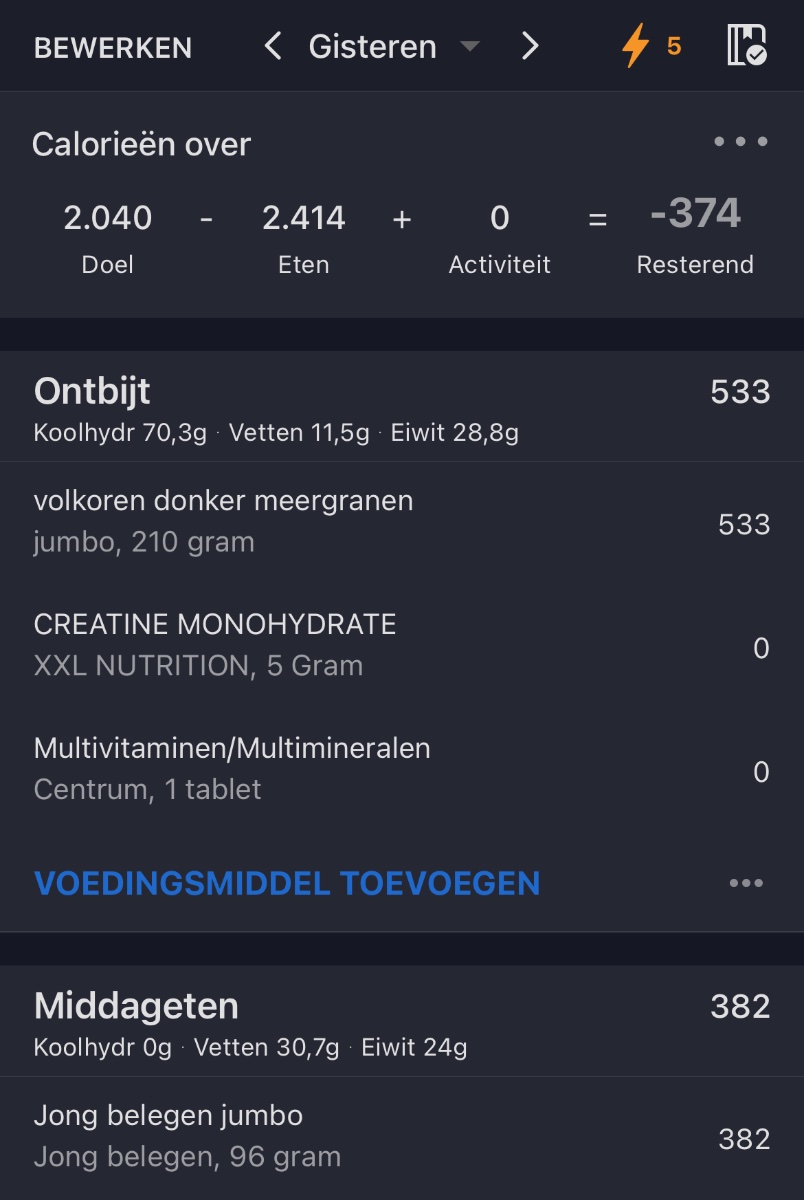Viewport: 804px width, 1200px height.
Task: Open the Multivitaminen/Multimineralen entry
Action: click(400, 768)
